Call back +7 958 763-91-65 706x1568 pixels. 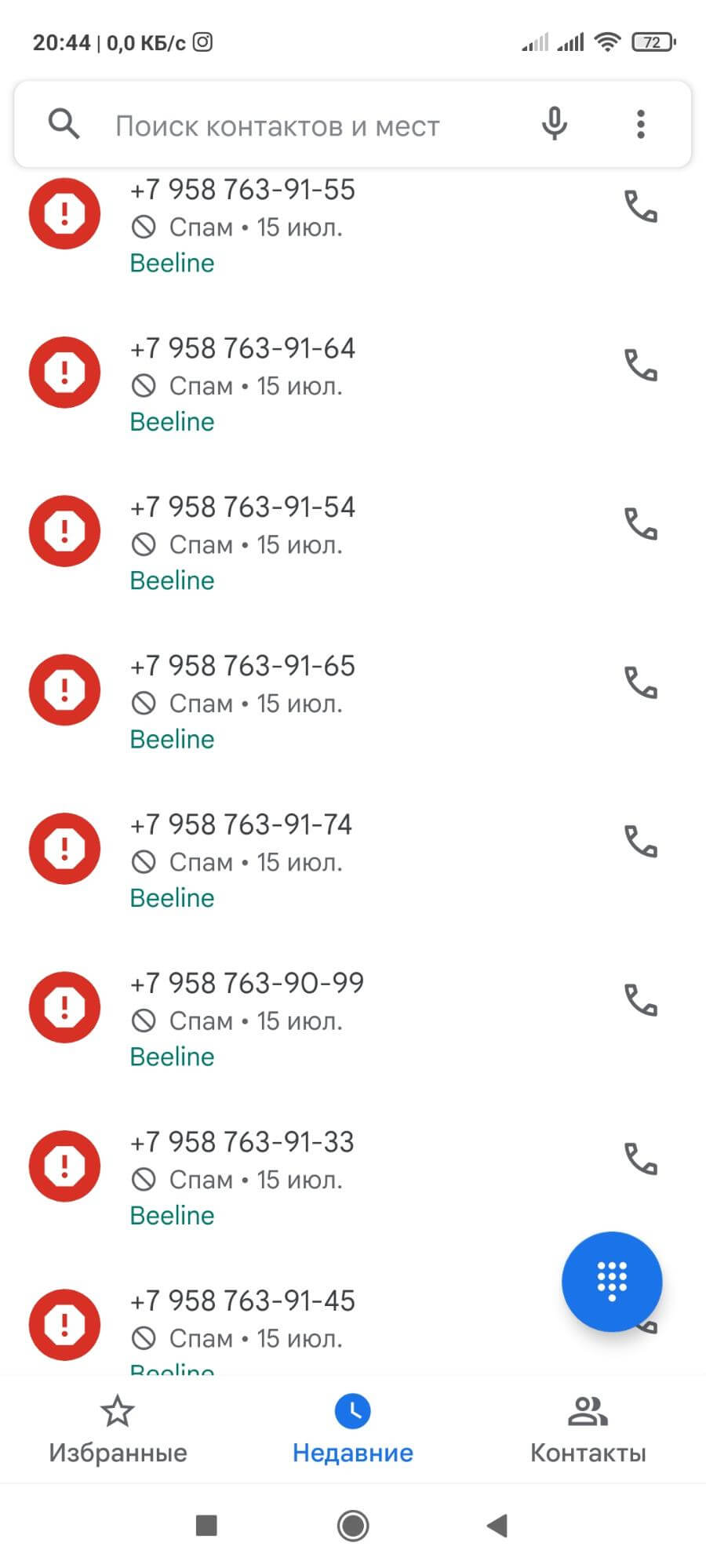(x=640, y=683)
